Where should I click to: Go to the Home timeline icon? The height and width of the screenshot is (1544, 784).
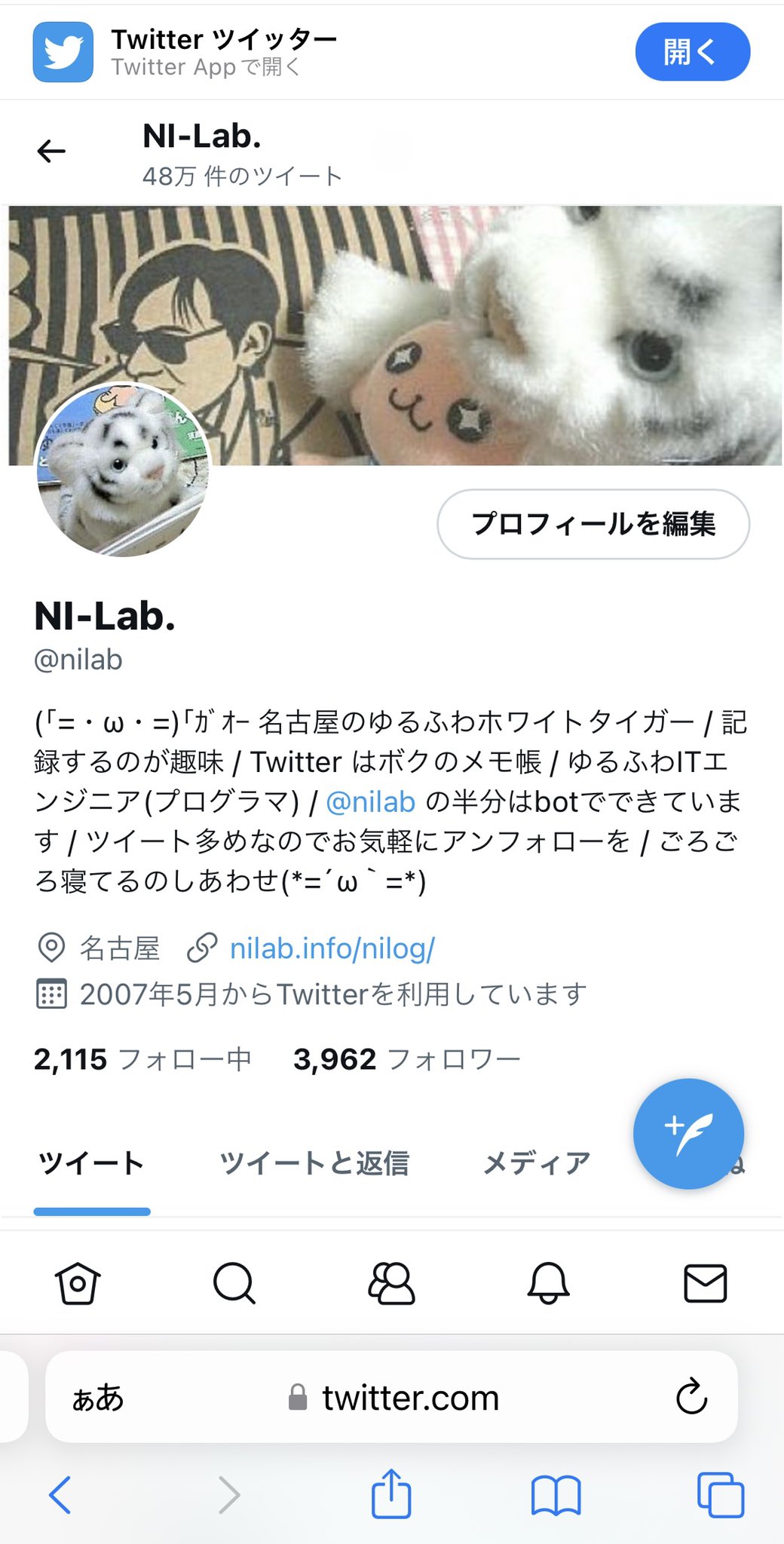click(78, 1283)
